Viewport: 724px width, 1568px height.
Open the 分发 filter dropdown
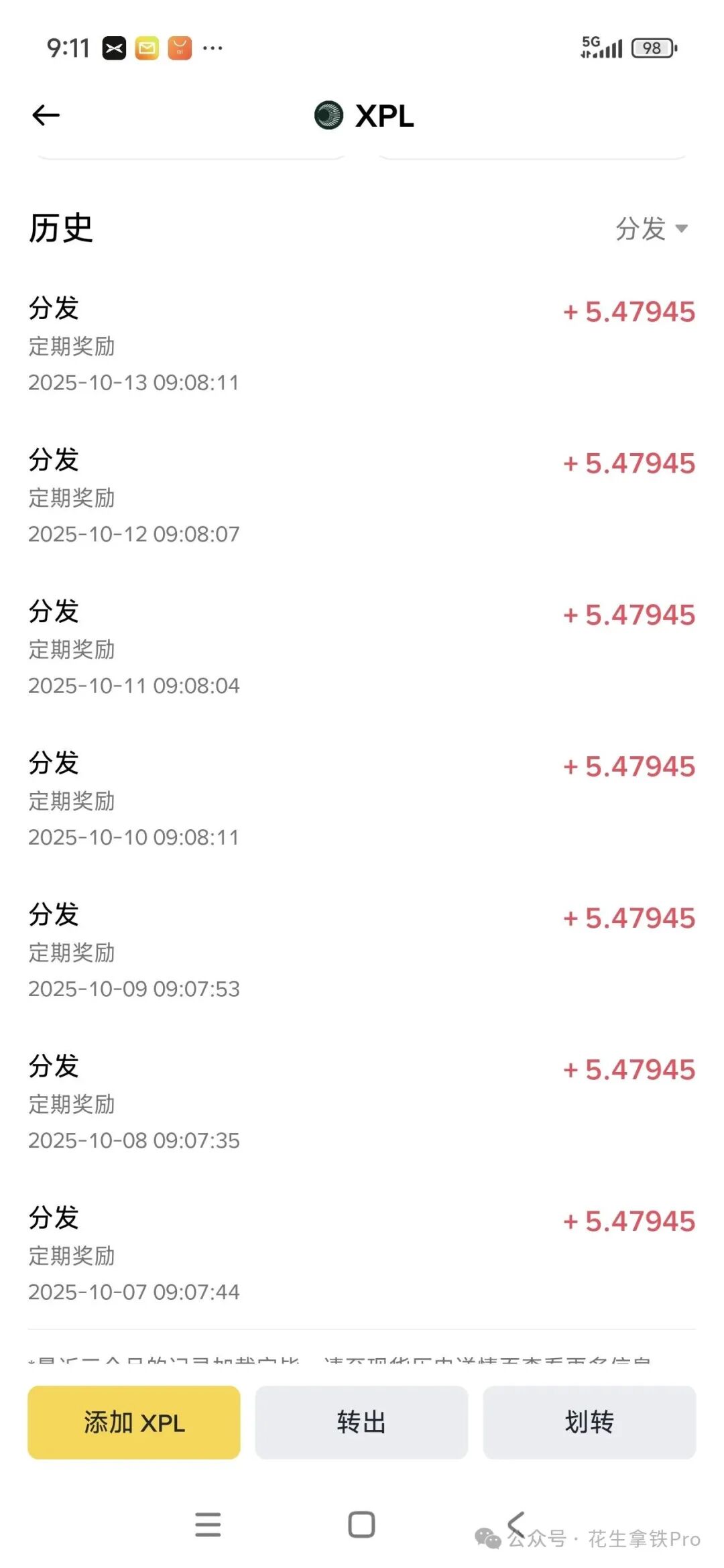[x=652, y=229]
